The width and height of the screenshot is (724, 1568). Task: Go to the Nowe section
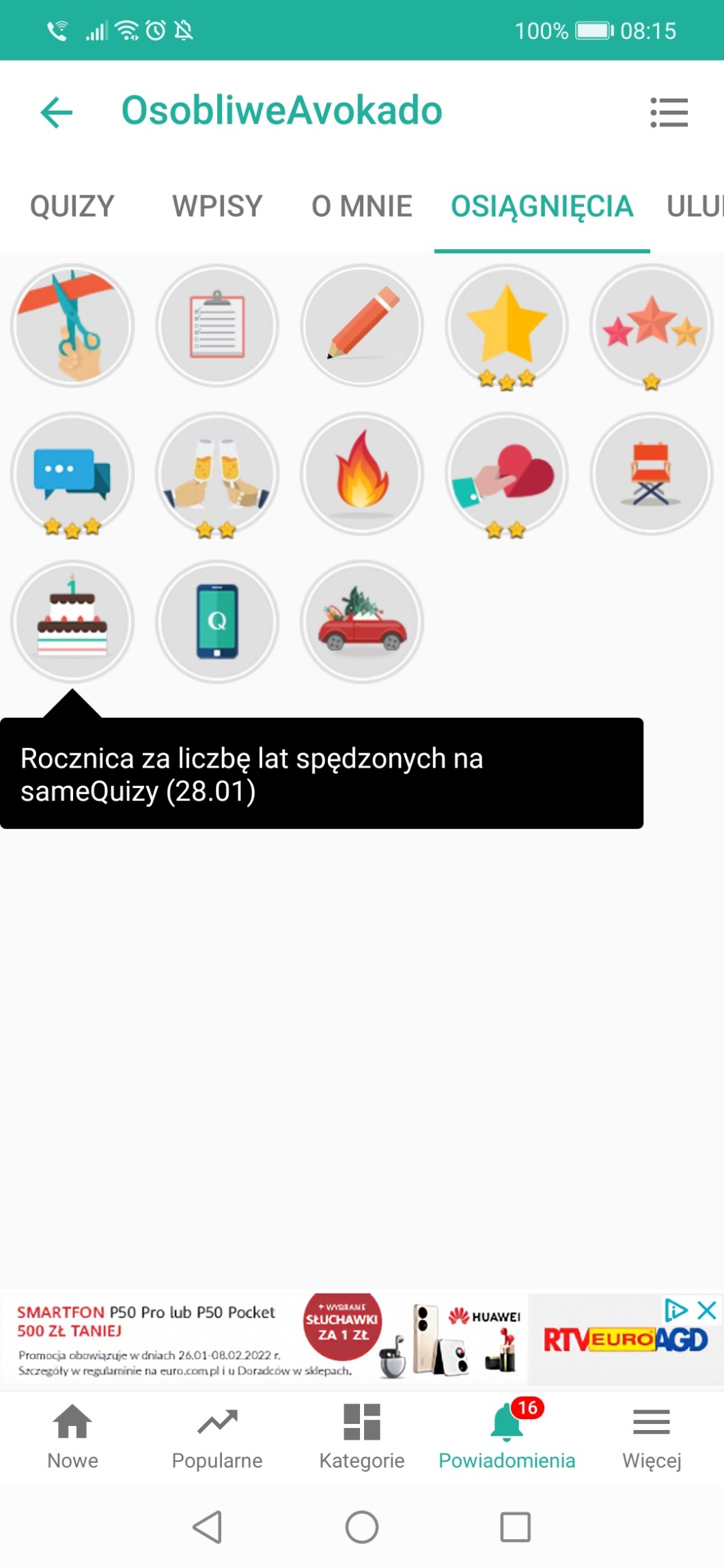point(72,1436)
